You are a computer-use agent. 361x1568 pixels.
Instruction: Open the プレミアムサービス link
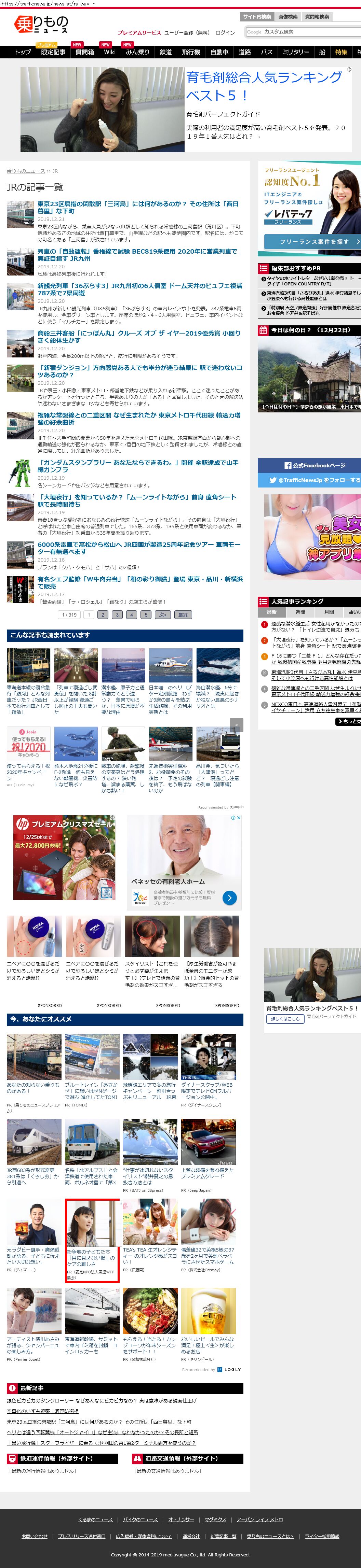click(139, 33)
